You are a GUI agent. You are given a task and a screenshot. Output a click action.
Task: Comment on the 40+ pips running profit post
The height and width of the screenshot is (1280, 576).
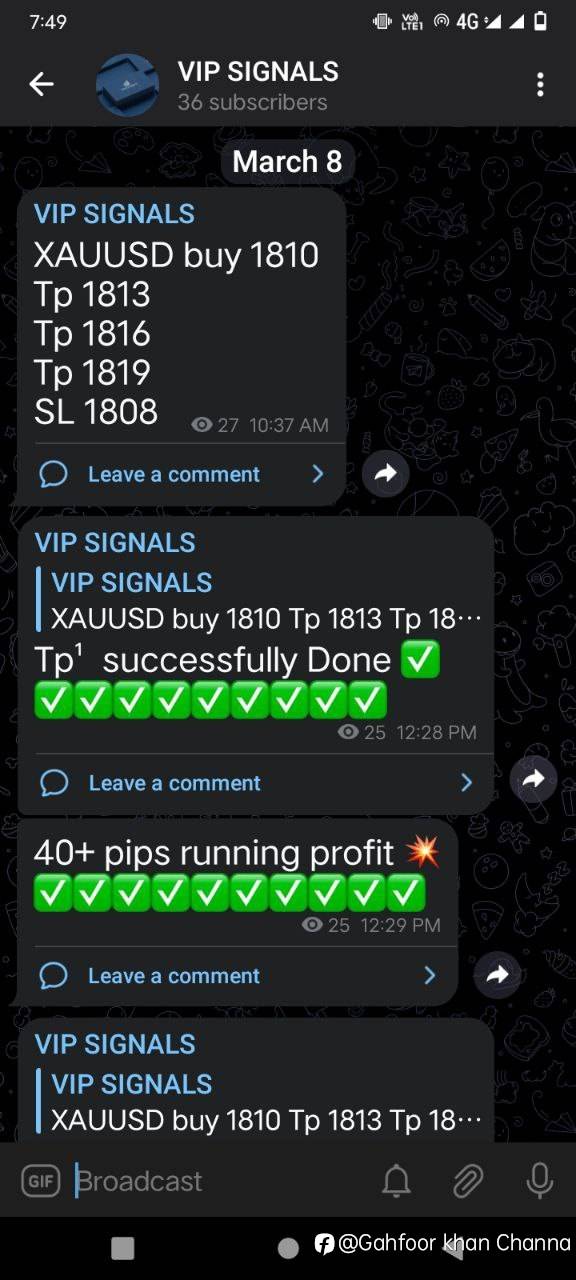pos(237,975)
